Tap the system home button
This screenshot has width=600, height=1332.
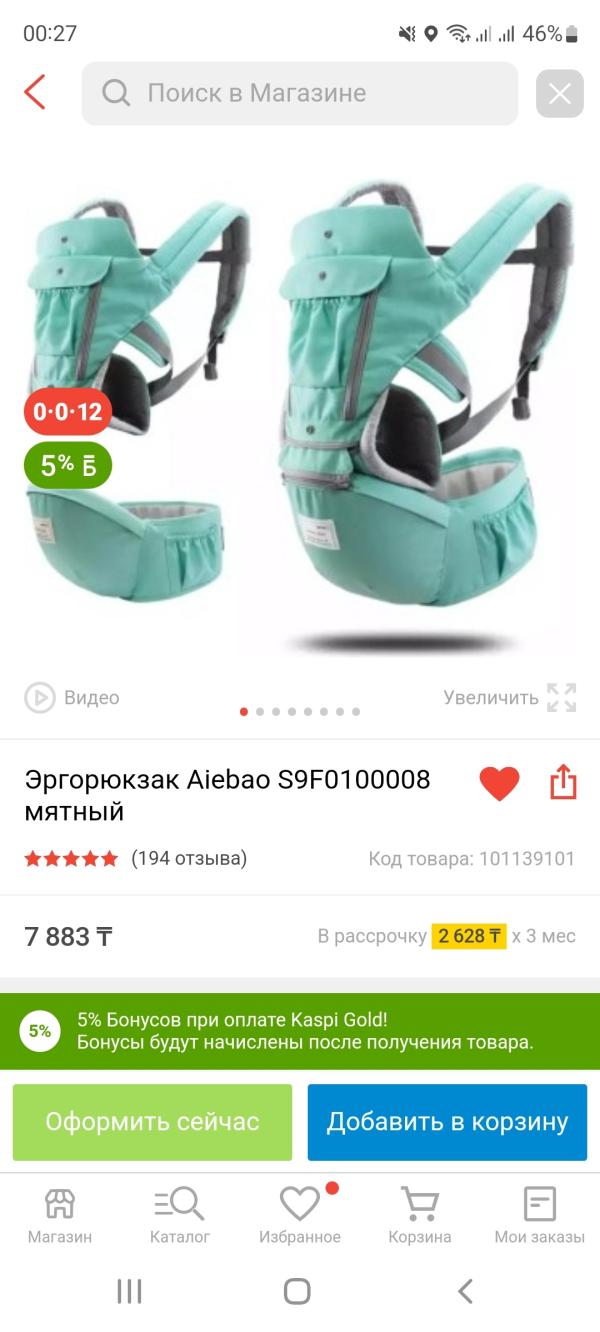297,1291
